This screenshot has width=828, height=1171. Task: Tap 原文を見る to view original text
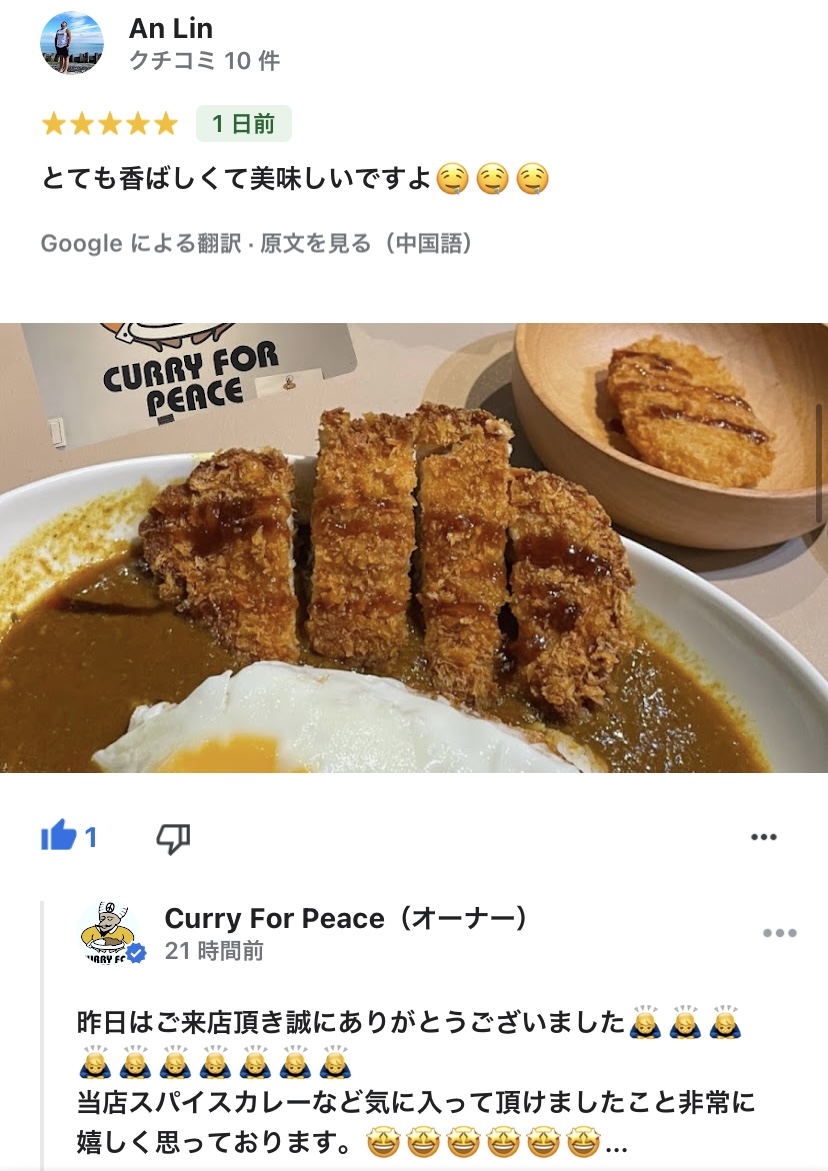(315, 243)
